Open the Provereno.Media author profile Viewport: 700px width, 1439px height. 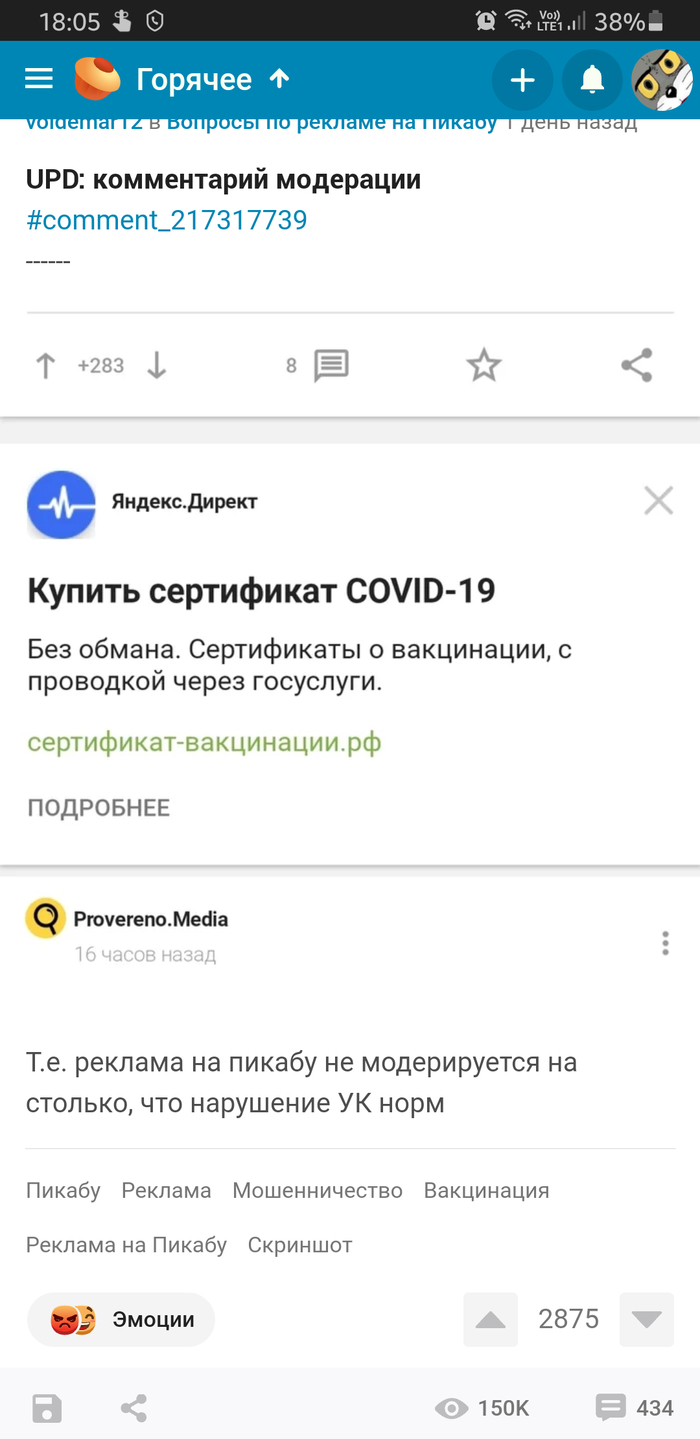point(150,919)
